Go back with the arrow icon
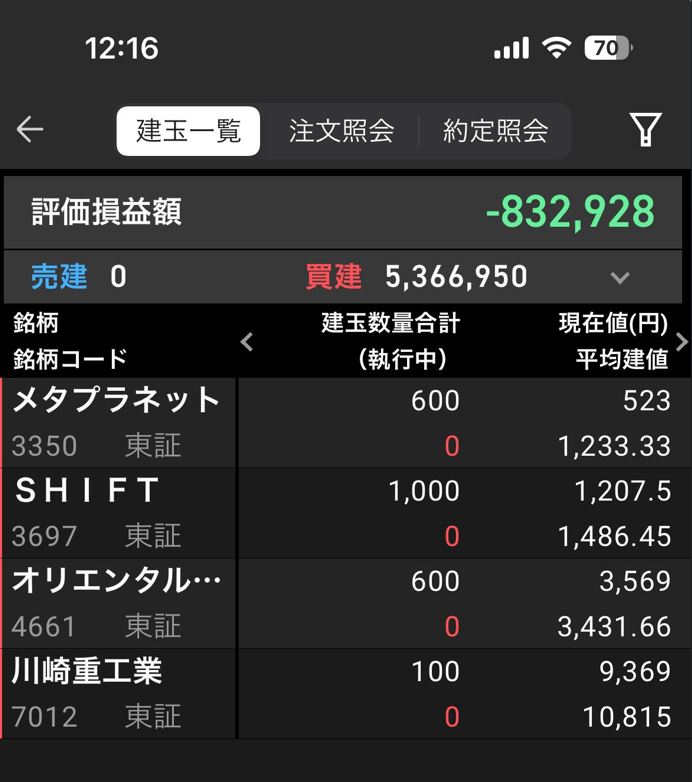692x782 pixels. 30,130
